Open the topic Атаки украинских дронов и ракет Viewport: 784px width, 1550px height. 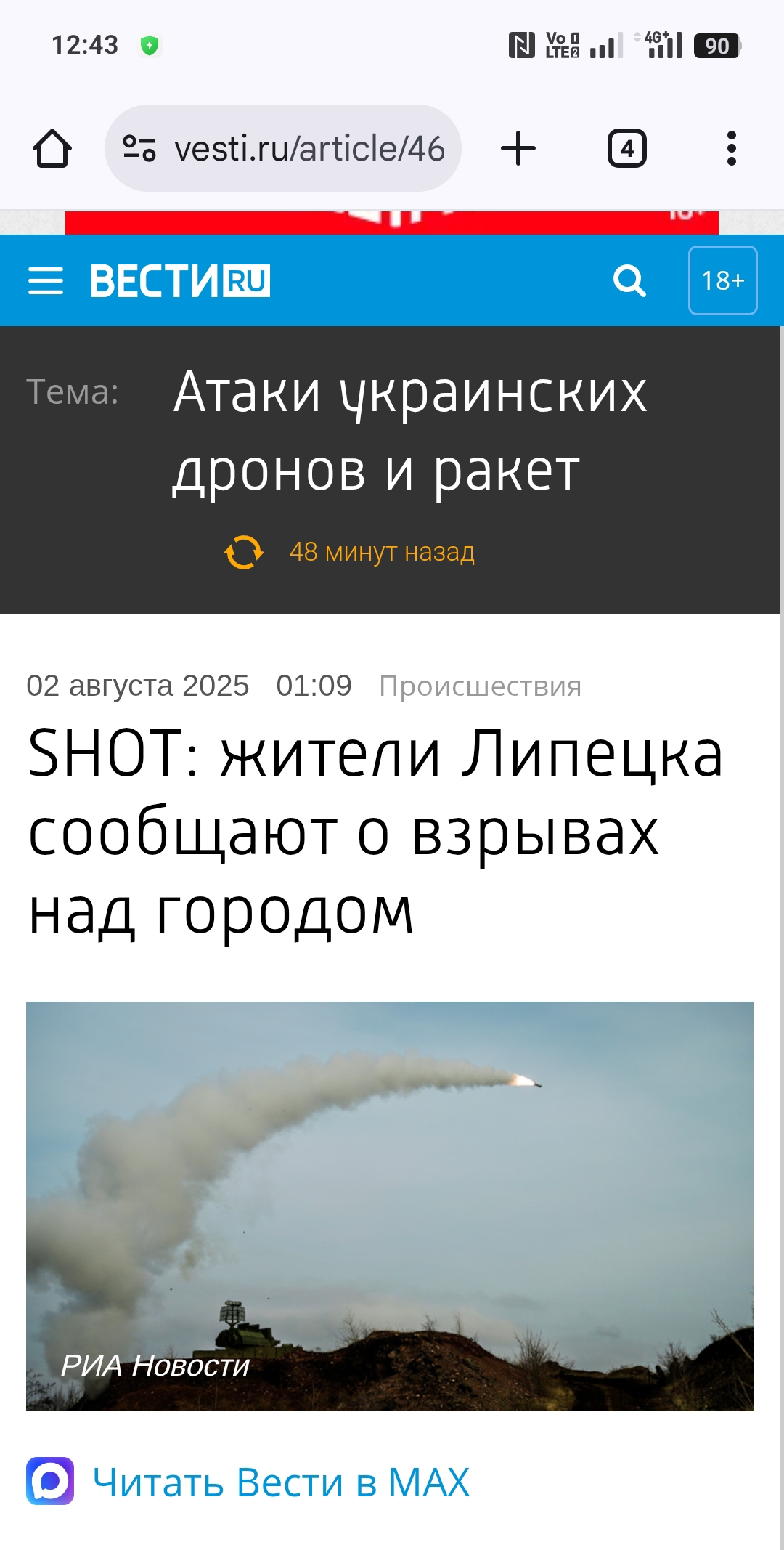[x=409, y=431]
